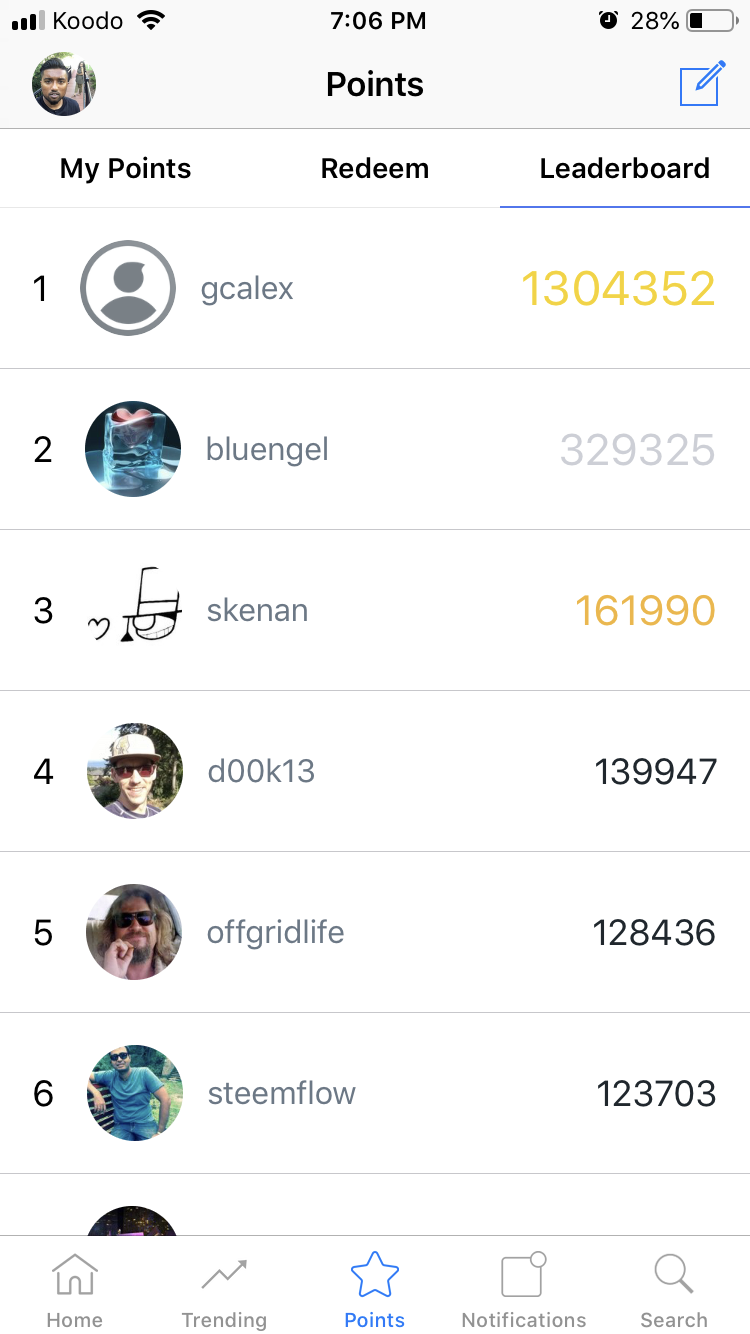Open your profile avatar in the header
Screen dimensions: 750x1334
pos(64,84)
